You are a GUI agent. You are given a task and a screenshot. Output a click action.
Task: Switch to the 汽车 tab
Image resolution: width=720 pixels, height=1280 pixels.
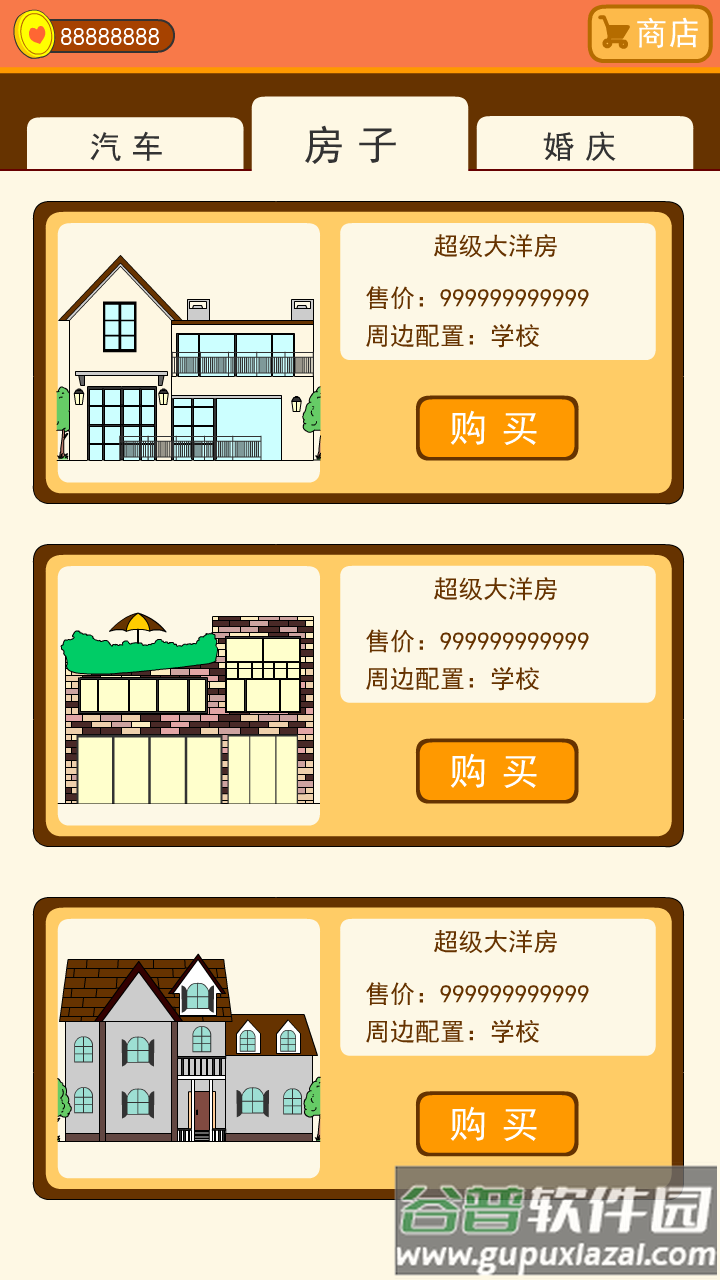[135, 146]
